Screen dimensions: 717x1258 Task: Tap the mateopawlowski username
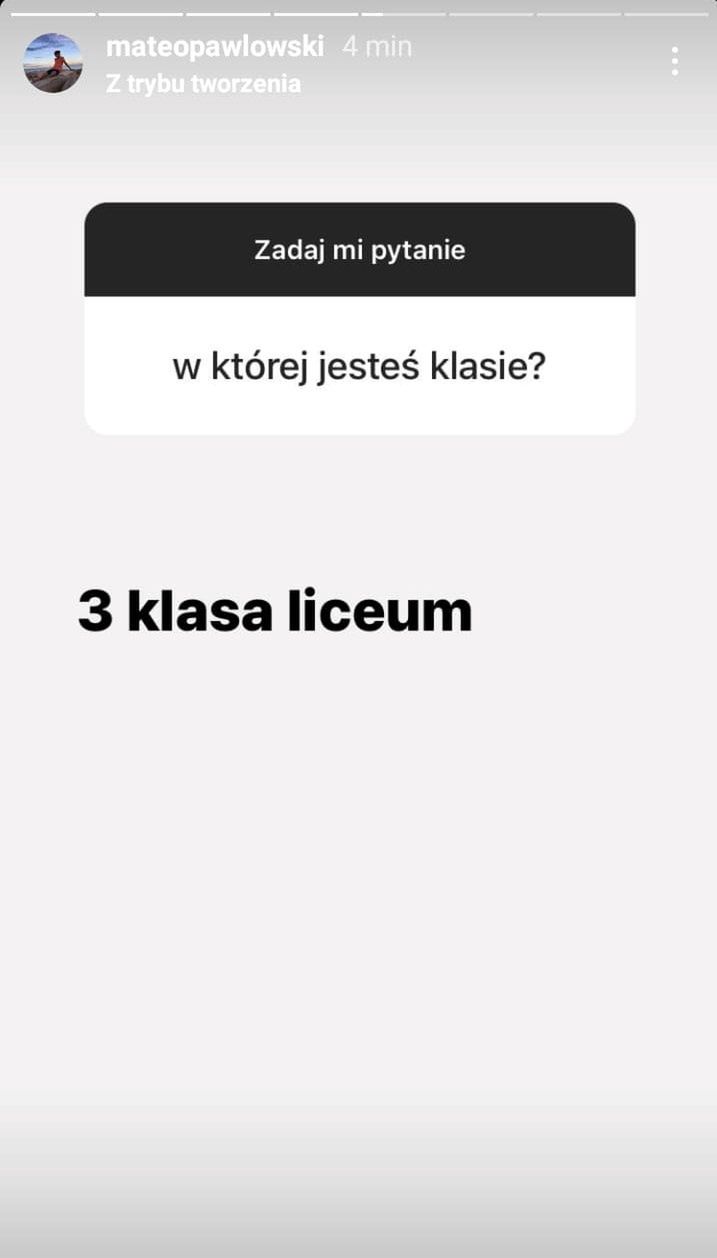[215, 47]
